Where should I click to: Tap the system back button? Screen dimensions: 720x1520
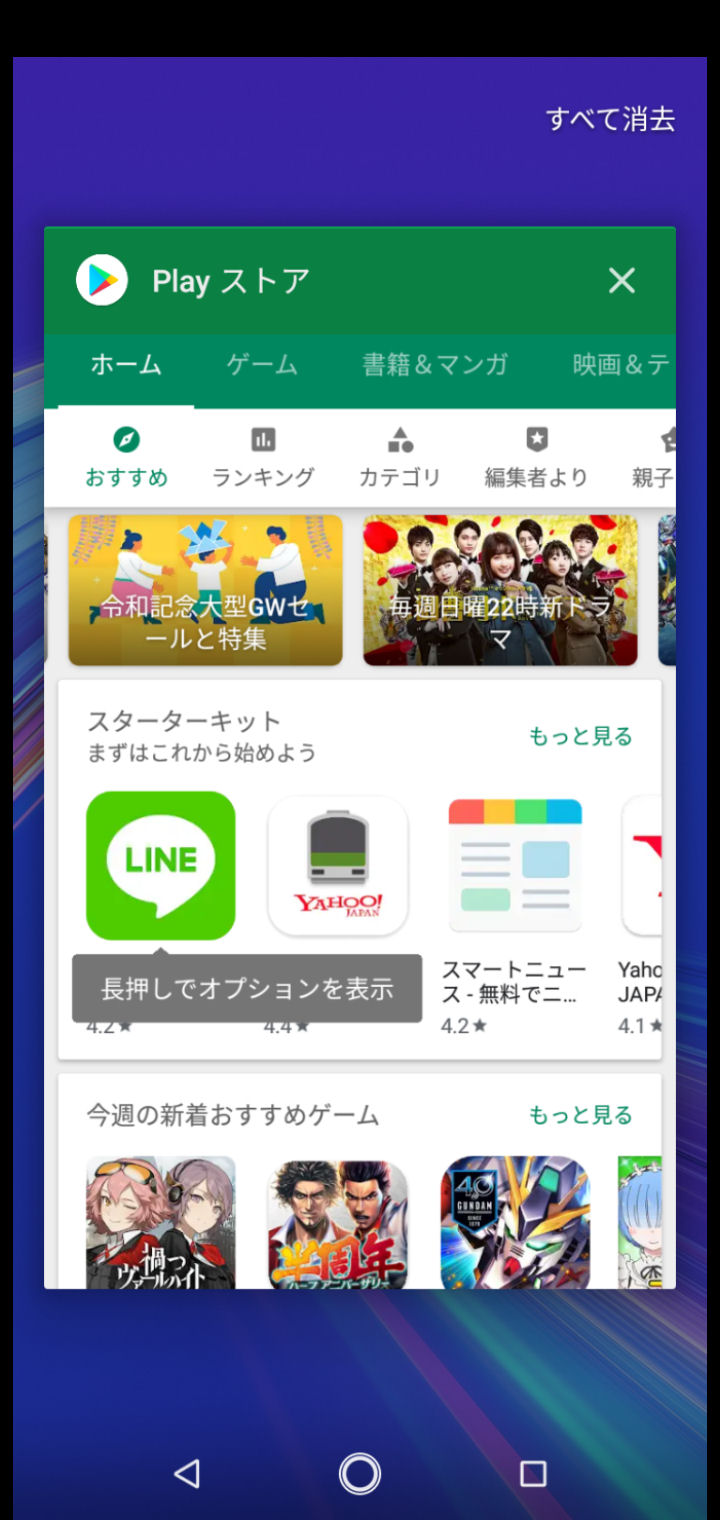187,1473
